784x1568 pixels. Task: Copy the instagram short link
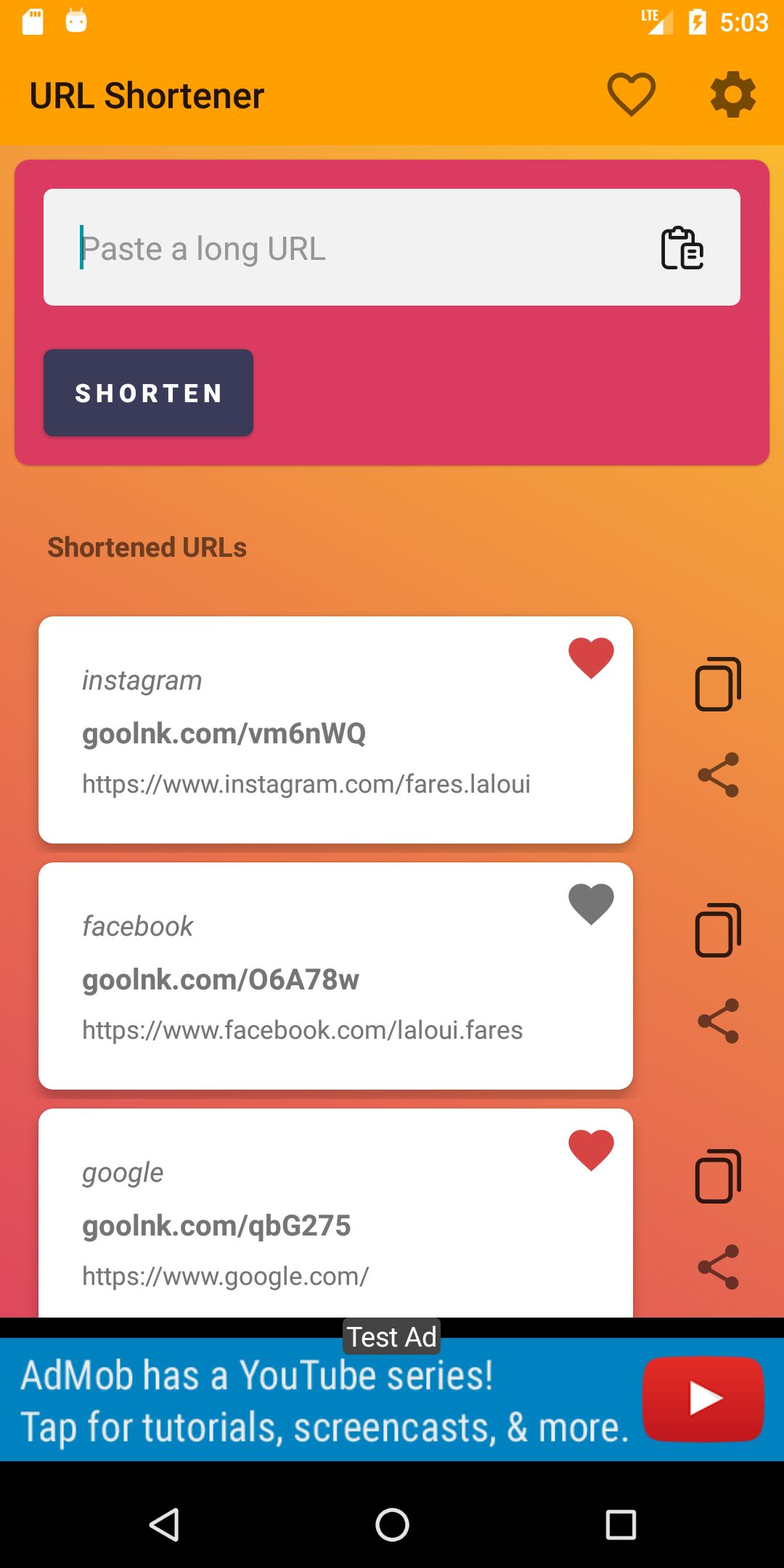pyautogui.click(x=718, y=685)
